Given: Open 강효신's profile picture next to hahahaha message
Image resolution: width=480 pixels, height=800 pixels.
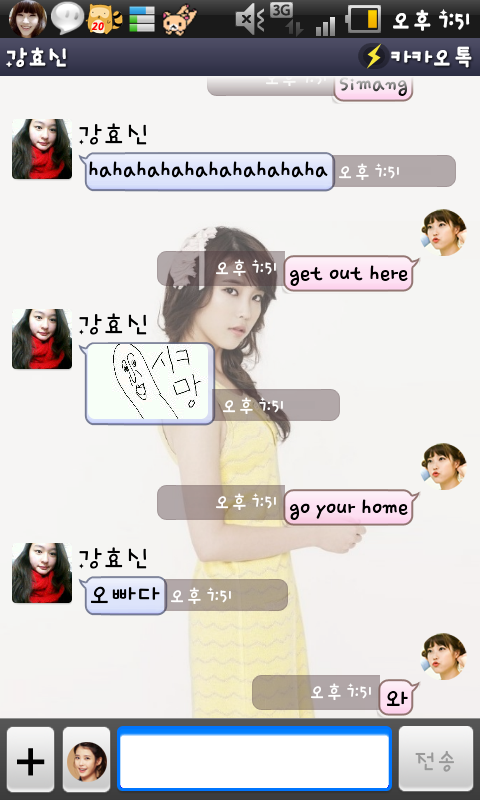Looking at the screenshot, I should coord(42,149).
